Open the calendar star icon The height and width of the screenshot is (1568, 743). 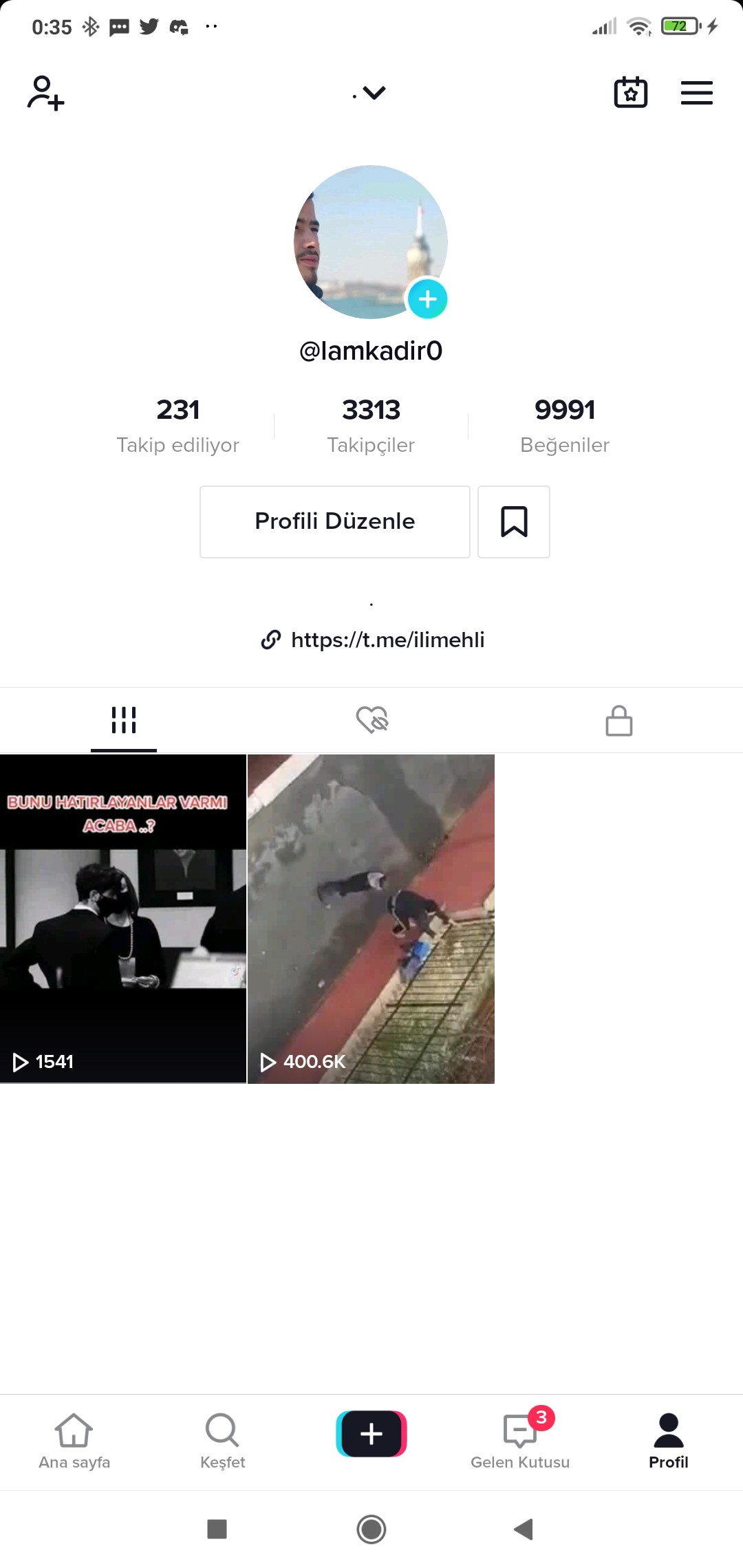[630, 92]
